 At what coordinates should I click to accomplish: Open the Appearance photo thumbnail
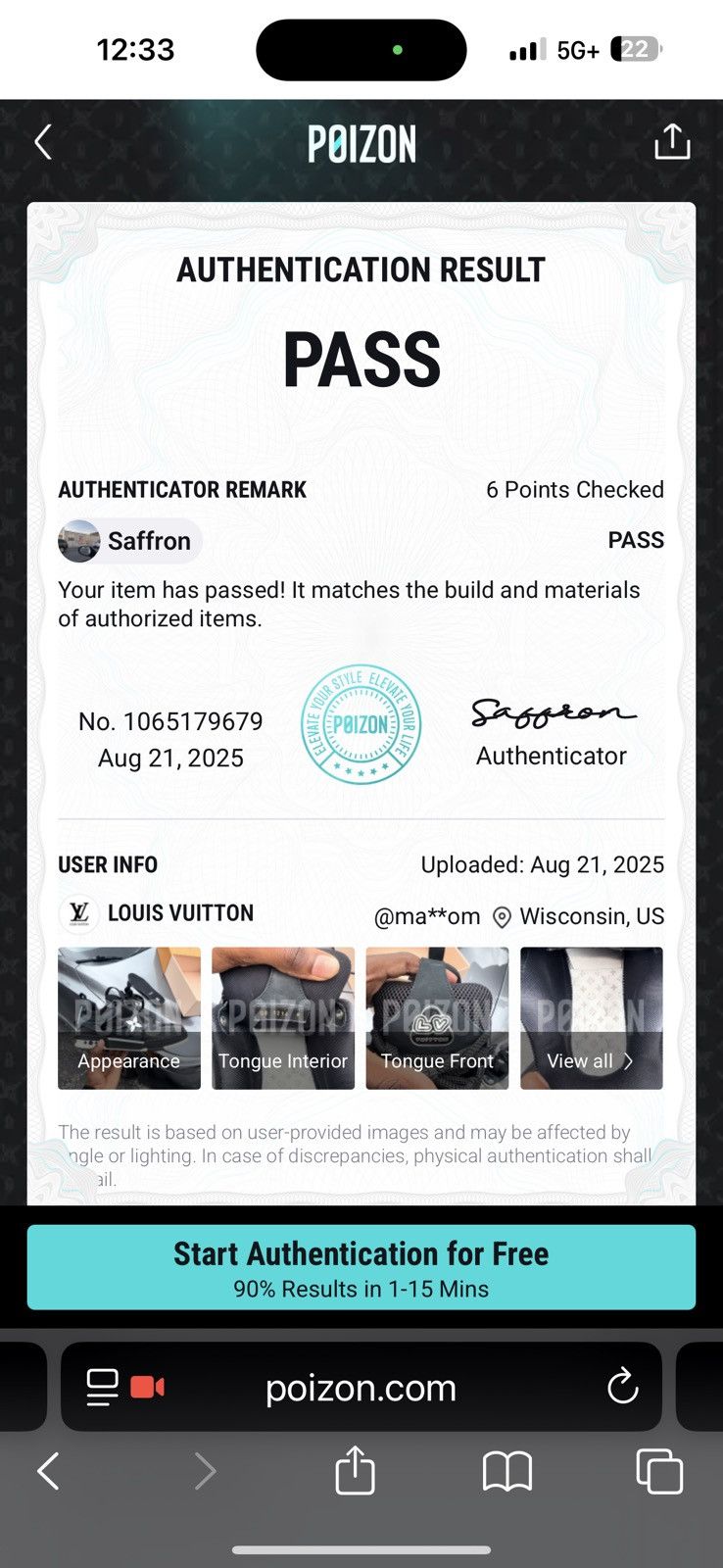click(129, 1017)
